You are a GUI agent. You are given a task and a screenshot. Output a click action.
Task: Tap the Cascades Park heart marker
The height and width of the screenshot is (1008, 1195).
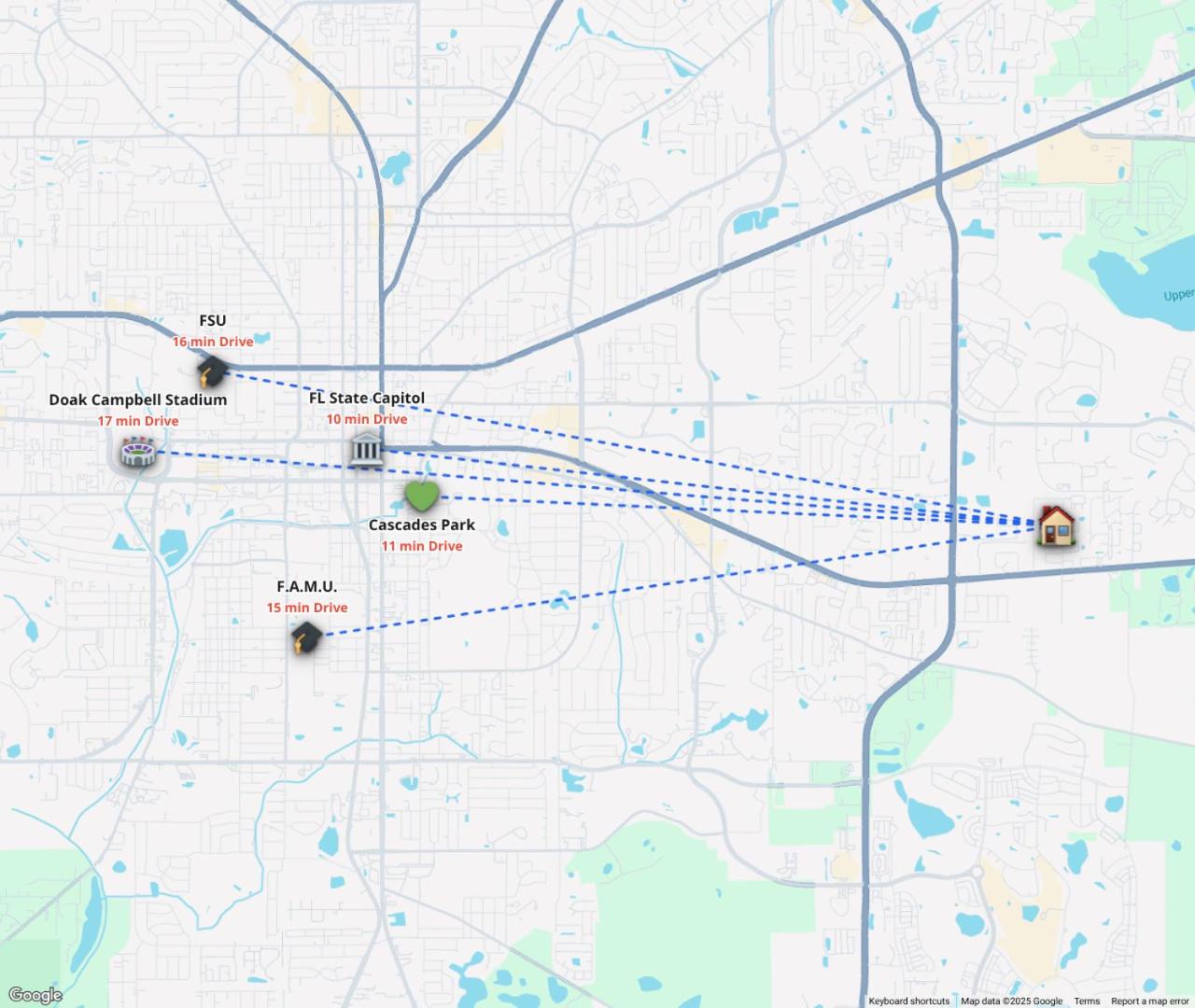tap(421, 495)
